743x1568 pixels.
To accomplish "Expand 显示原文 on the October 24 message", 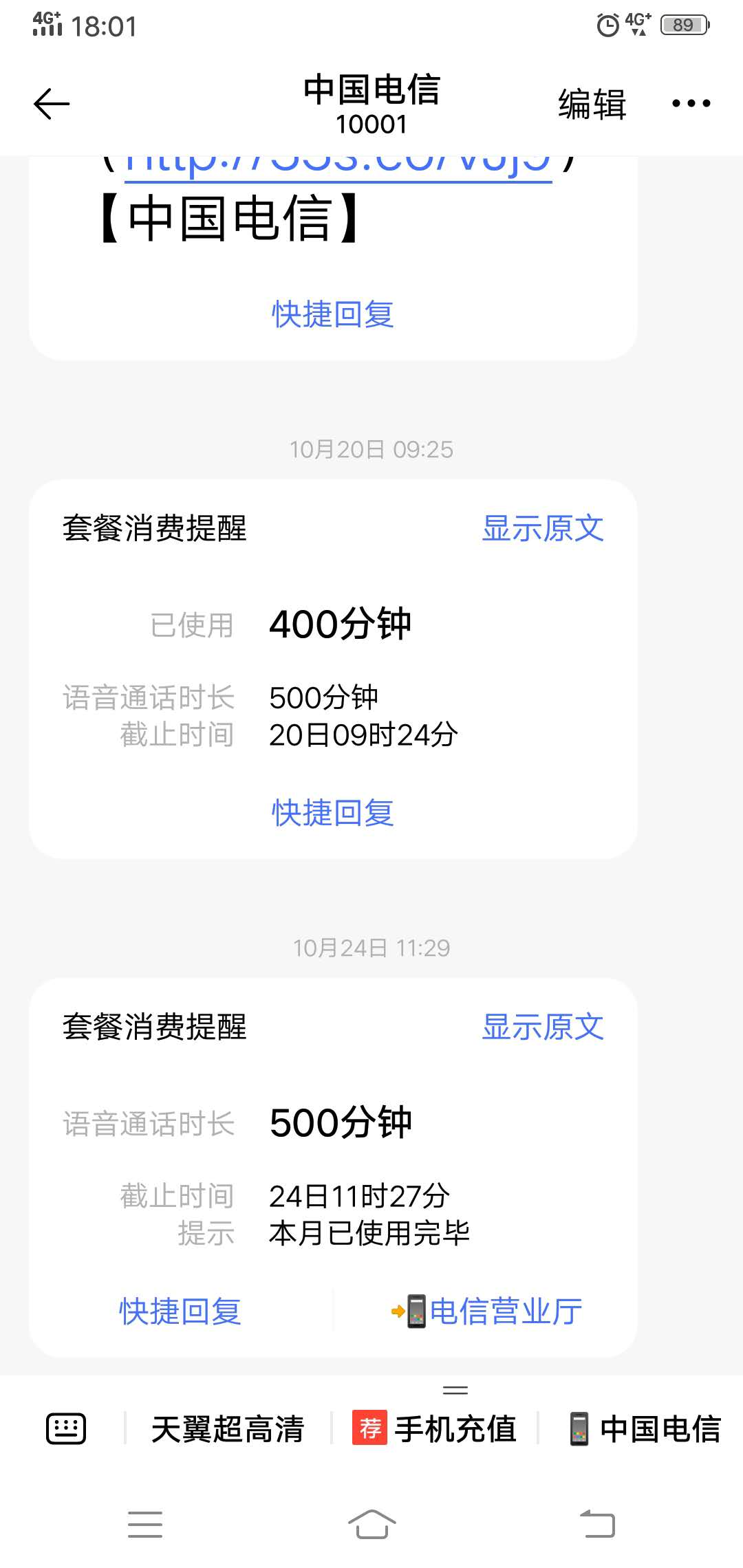I will pyautogui.click(x=543, y=1027).
